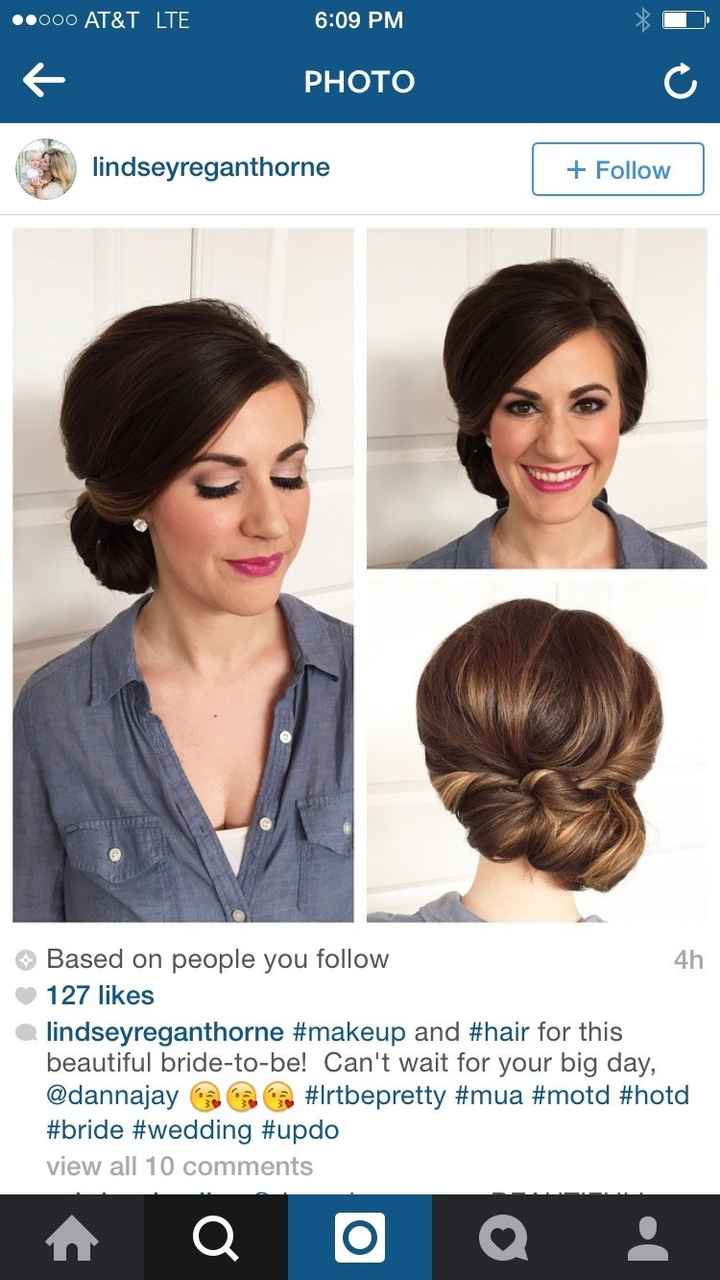Tap the Camera icon to share a photo
This screenshot has width=720, height=1280.
(360, 1237)
